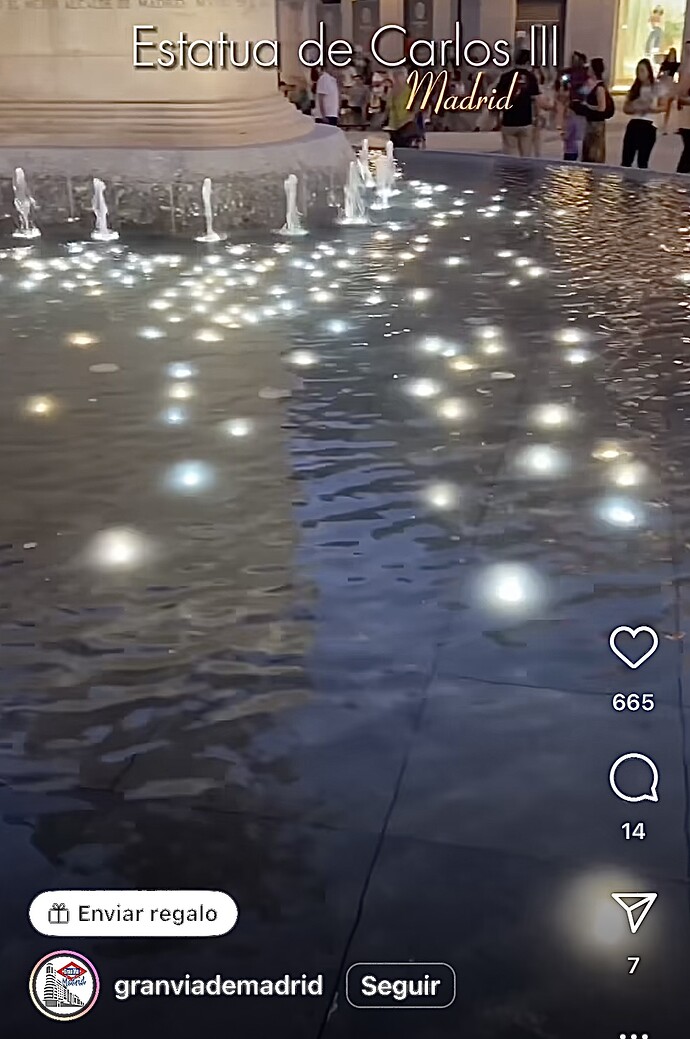Follow granviademadrid with the Seguir button
The image size is (690, 1039).
[400, 986]
